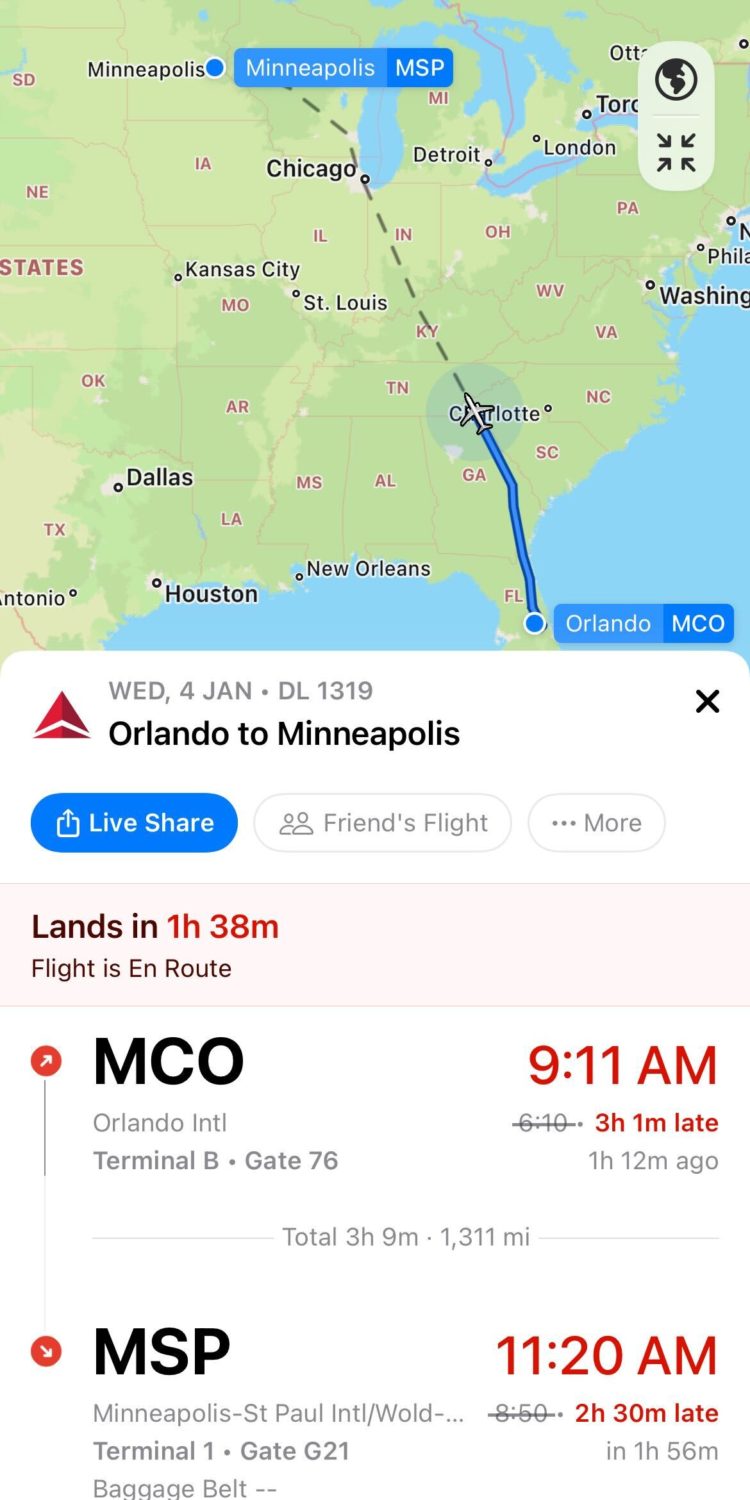Tap the MSP airport code heading

160,1351
